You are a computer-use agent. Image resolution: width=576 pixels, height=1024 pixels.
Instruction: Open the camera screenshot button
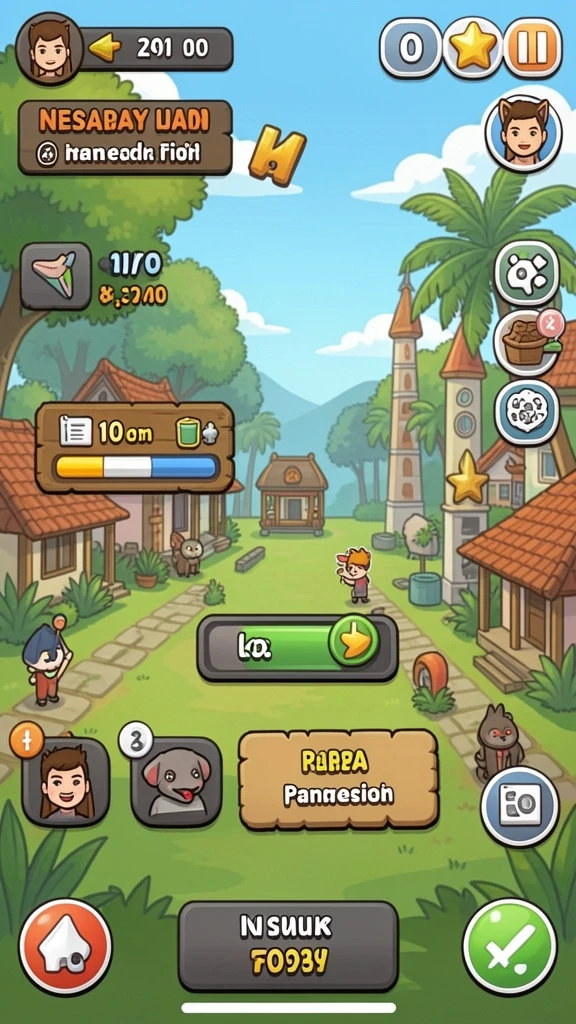(x=520, y=805)
